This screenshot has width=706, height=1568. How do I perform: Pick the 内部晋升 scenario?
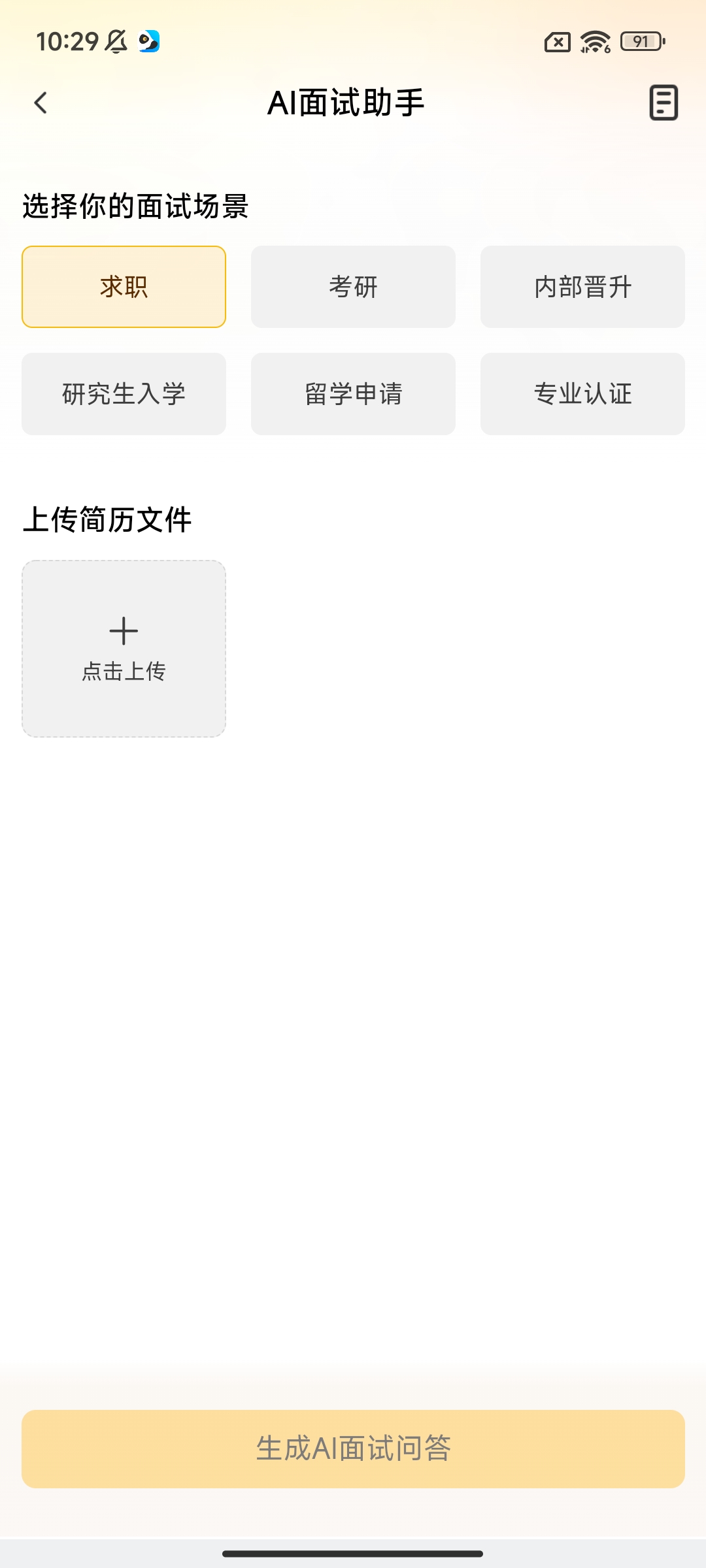pos(582,287)
